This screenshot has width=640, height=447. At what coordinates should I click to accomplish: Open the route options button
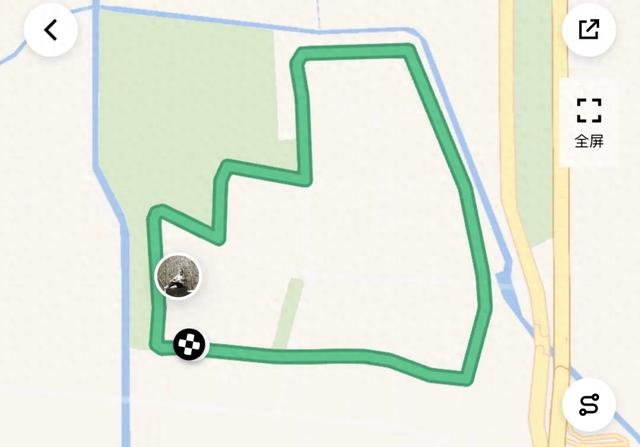(x=589, y=406)
